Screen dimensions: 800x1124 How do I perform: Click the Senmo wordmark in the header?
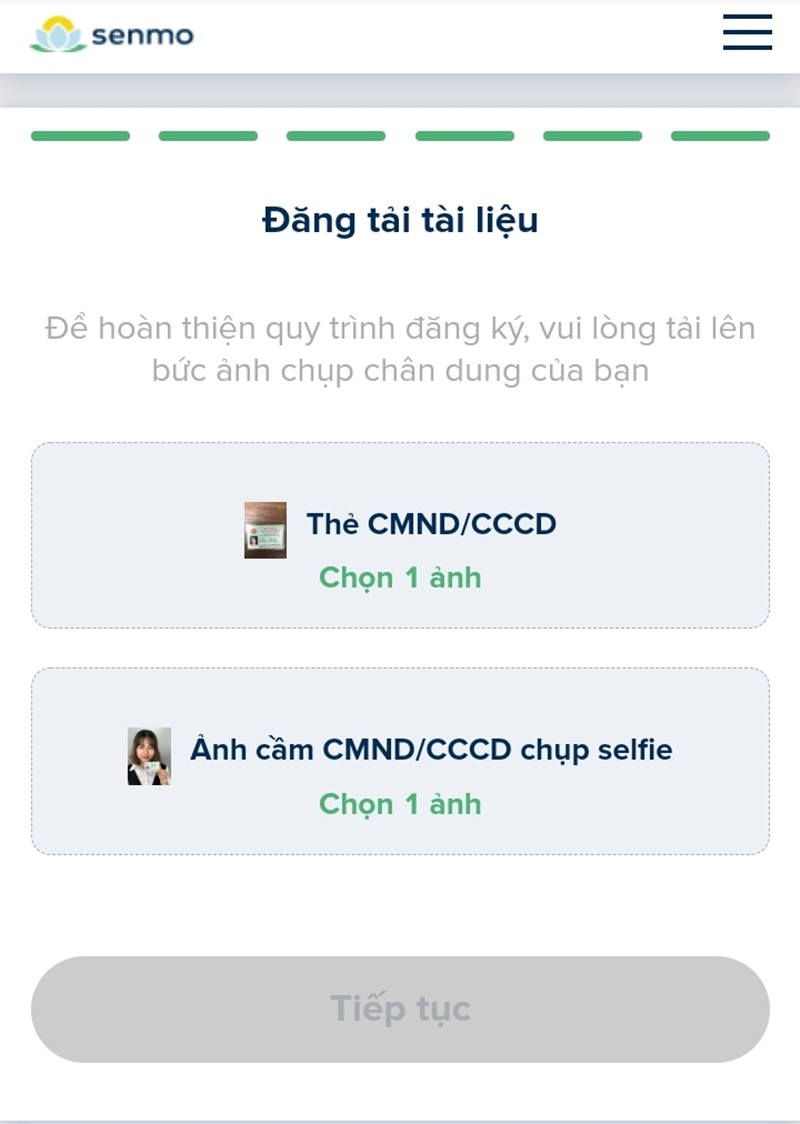point(145,33)
